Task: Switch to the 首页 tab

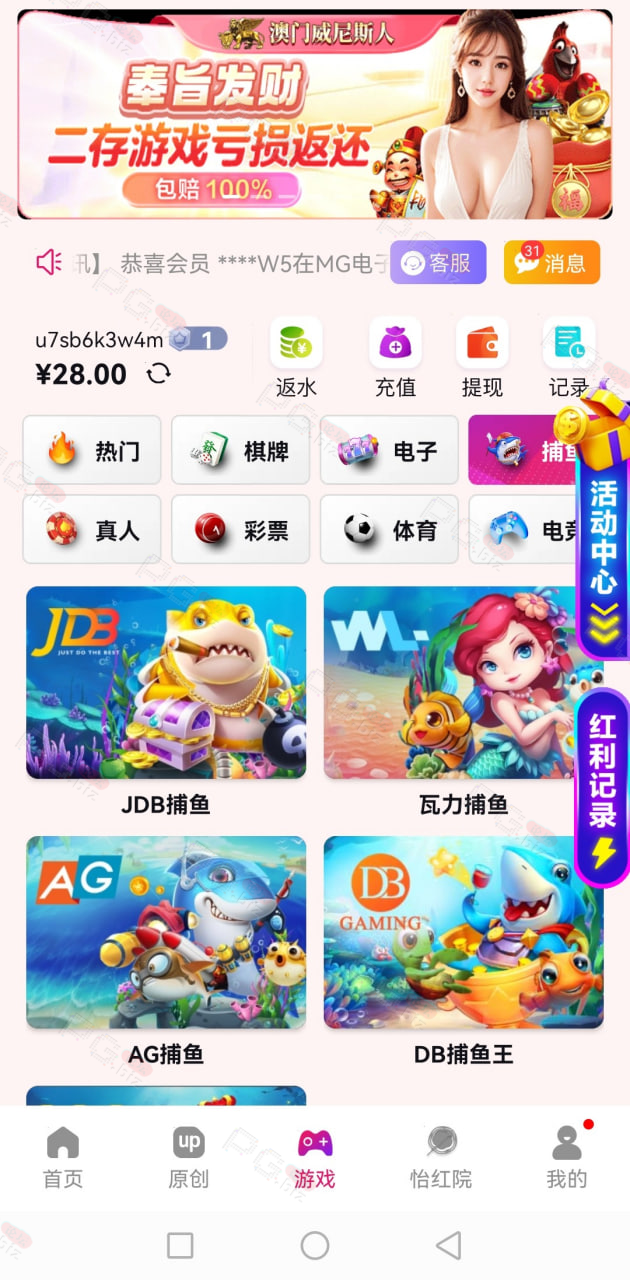Action: tap(63, 1158)
